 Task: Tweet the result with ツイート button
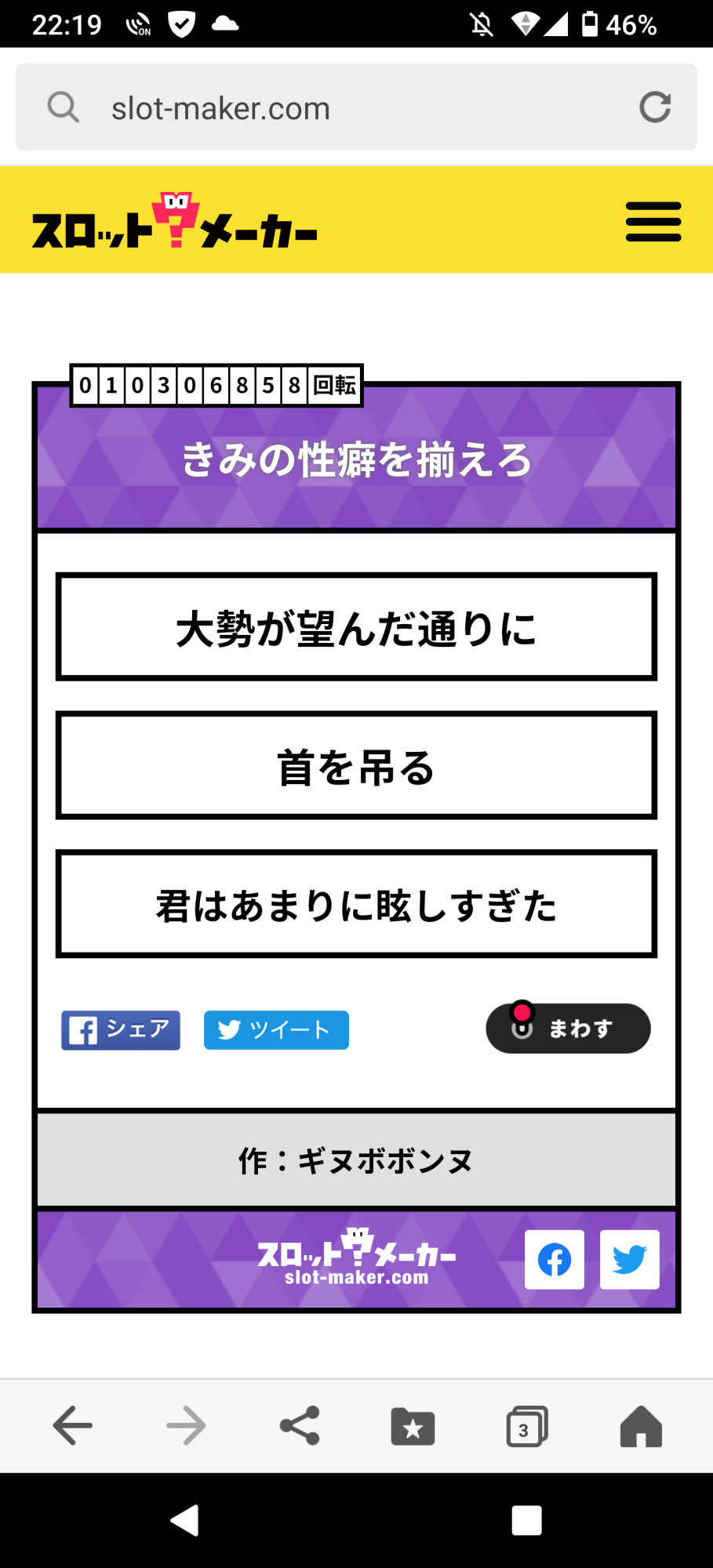click(x=276, y=1029)
